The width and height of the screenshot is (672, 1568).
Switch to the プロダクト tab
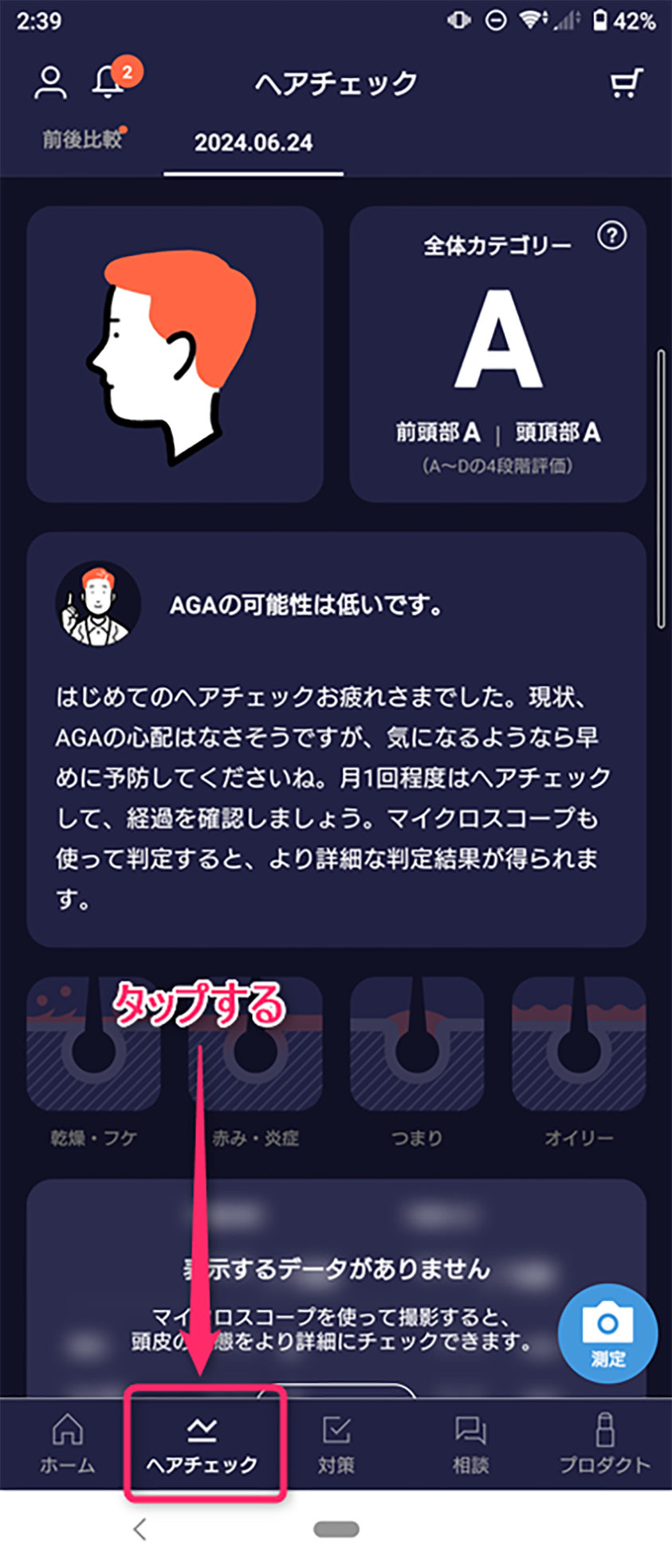(604, 1444)
